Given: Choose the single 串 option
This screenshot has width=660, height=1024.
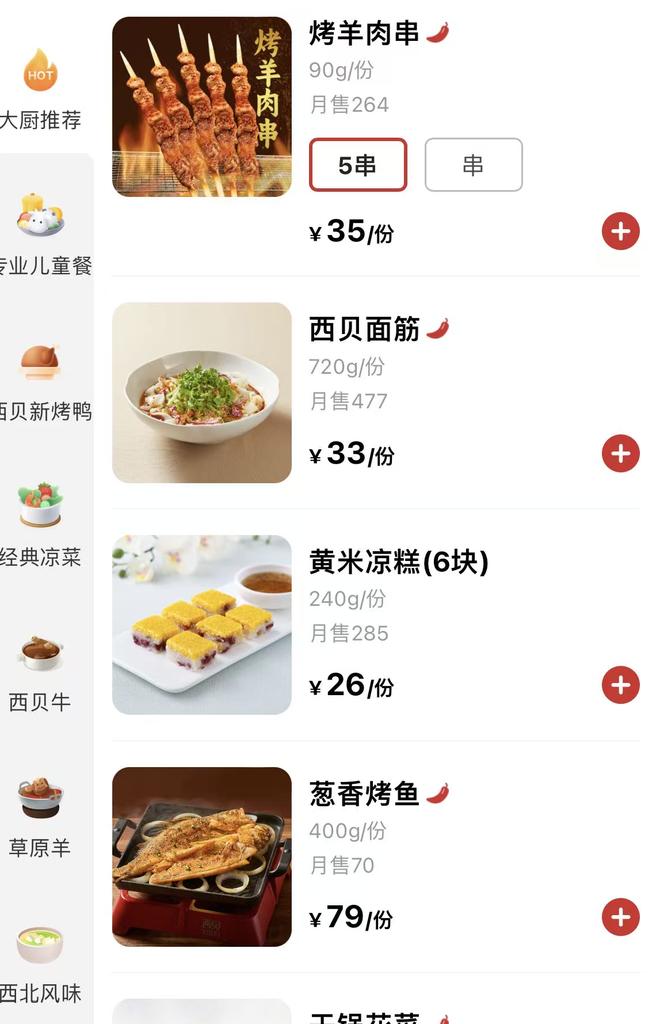Looking at the screenshot, I should [x=473, y=165].
